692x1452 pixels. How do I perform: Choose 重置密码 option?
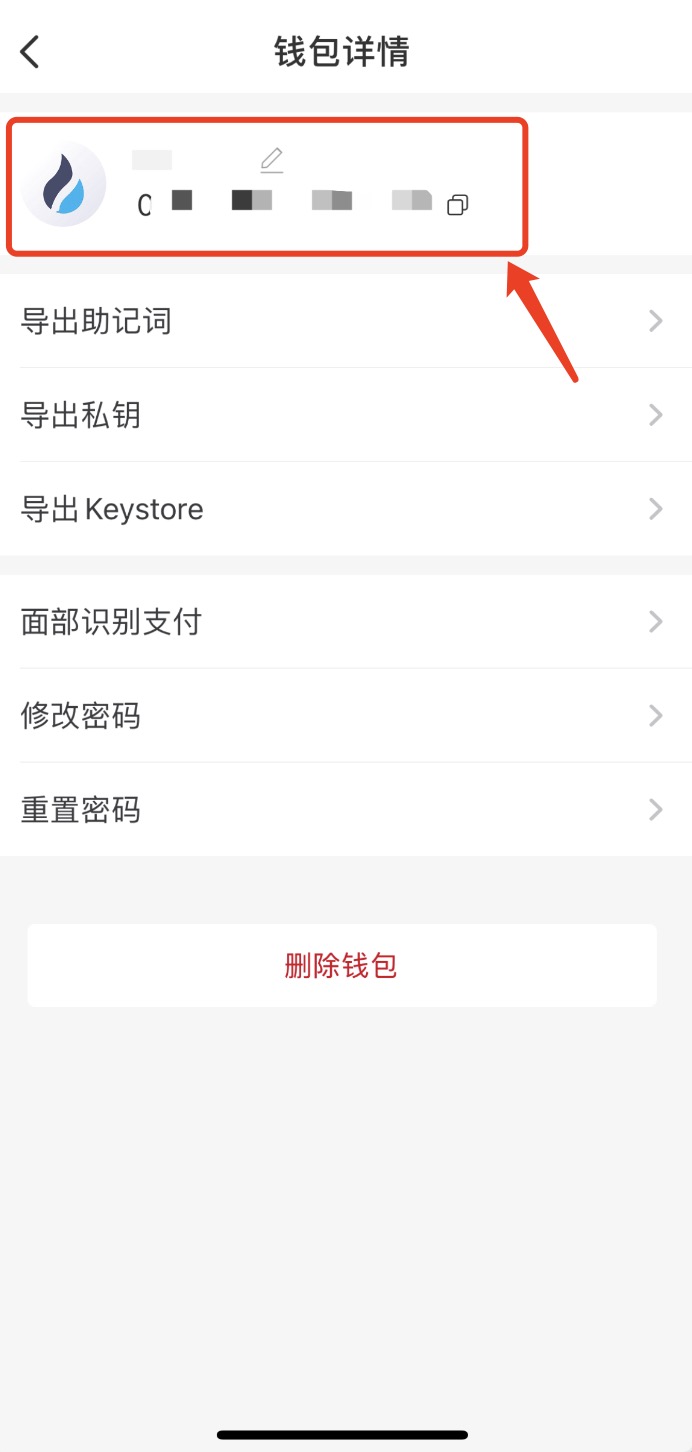click(x=345, y=809)
